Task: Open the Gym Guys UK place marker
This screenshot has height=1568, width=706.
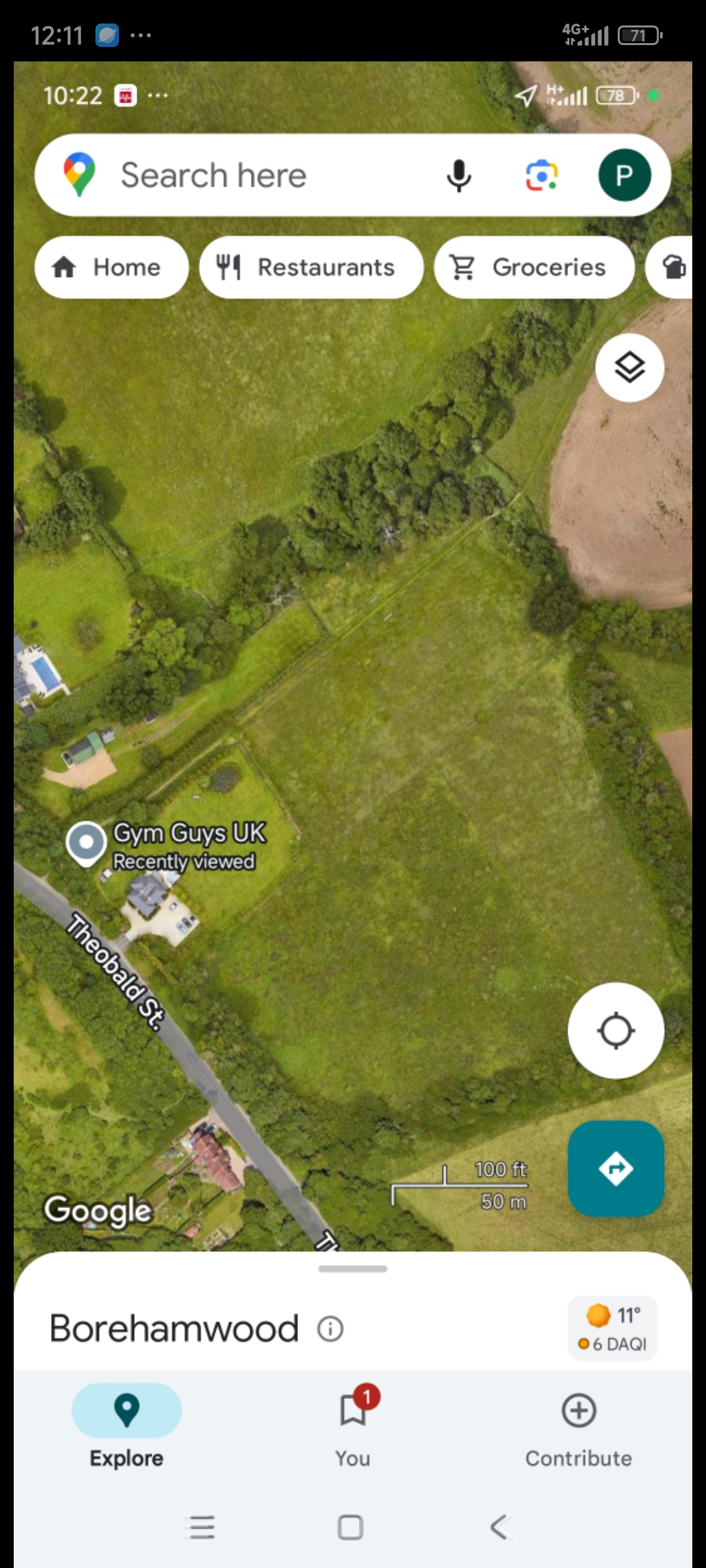Action: (86, 841)
